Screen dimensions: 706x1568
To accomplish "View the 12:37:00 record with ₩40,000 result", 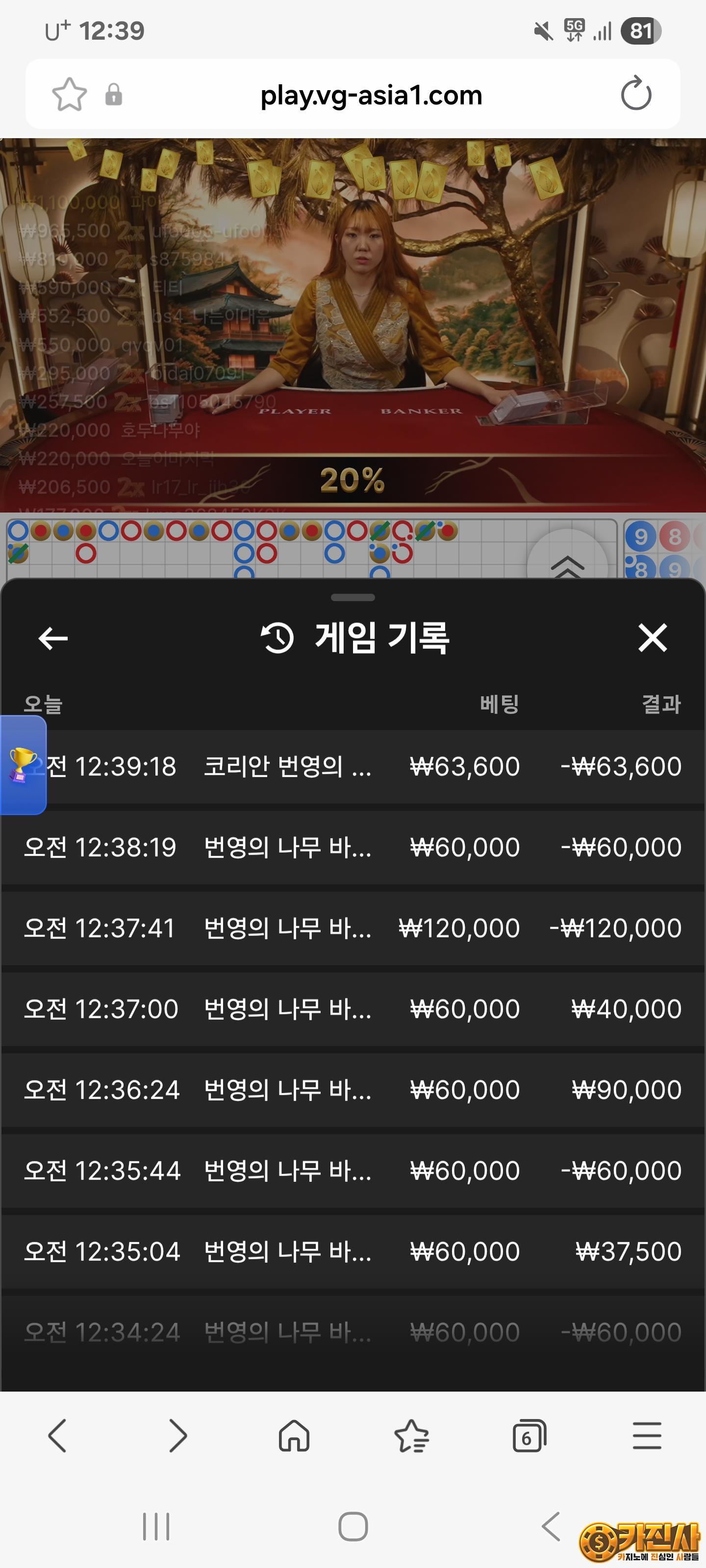I will tap(353, 1009).
